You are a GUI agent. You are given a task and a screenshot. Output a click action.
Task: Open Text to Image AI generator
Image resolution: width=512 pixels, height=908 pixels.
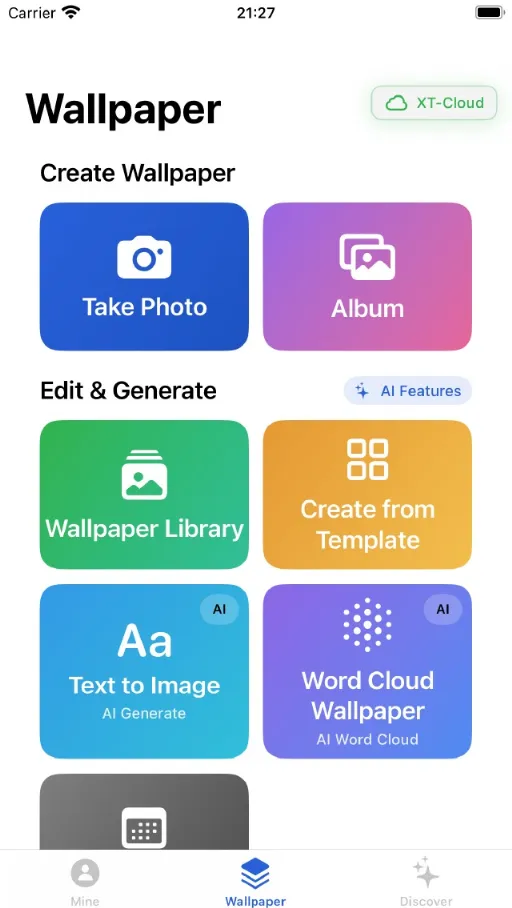pos(144,671)
